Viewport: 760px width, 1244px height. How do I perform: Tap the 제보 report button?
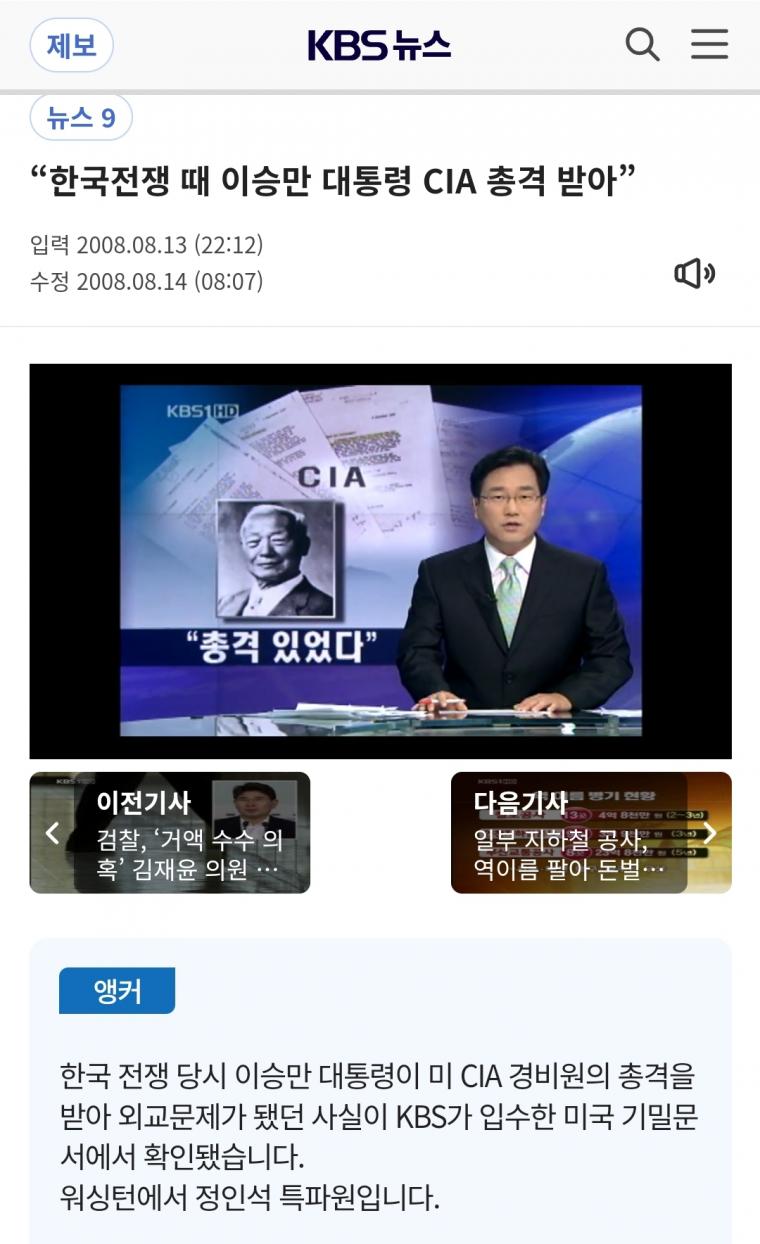tap(72, 46)
